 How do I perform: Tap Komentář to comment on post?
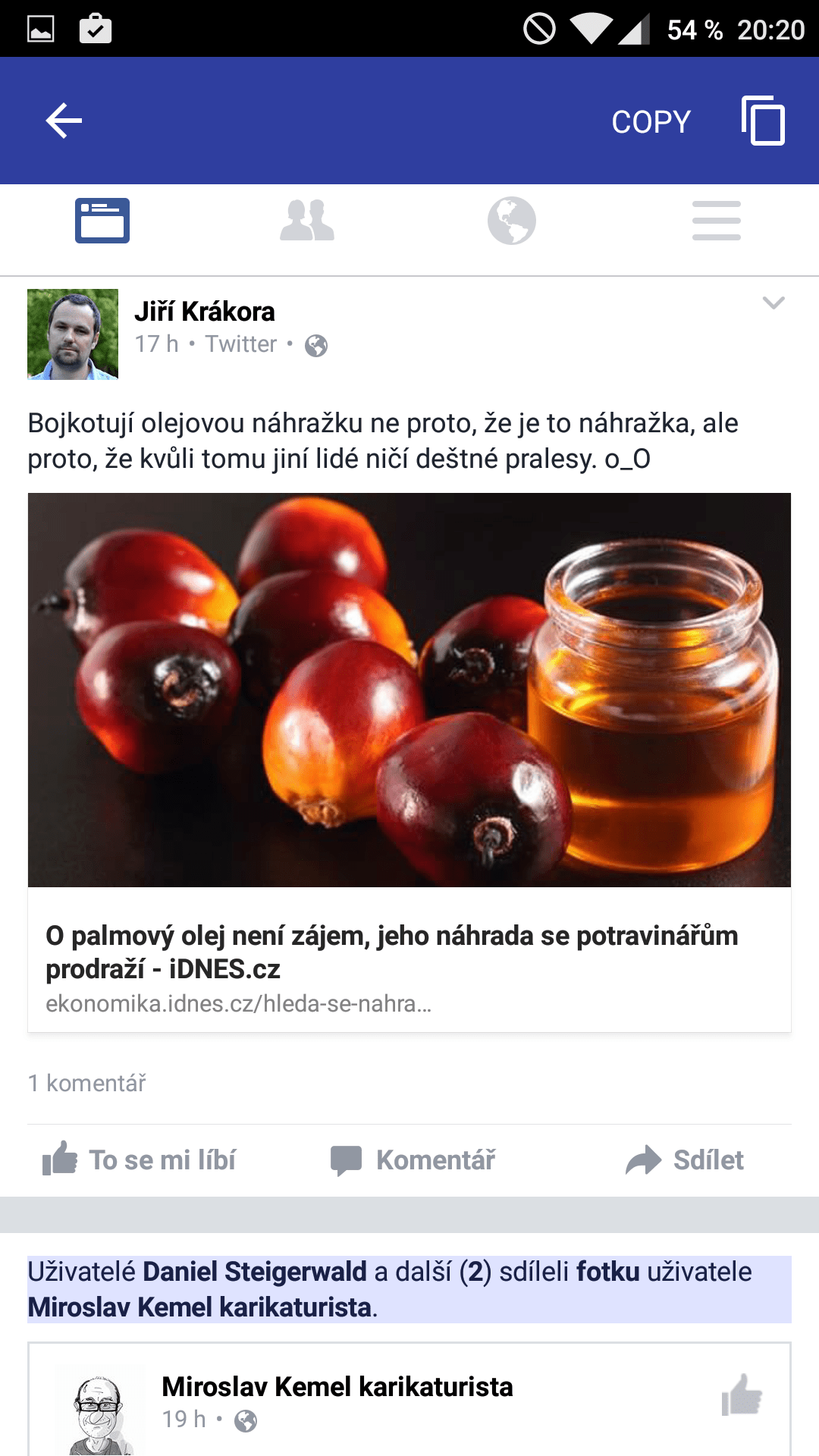point(413,1159)
